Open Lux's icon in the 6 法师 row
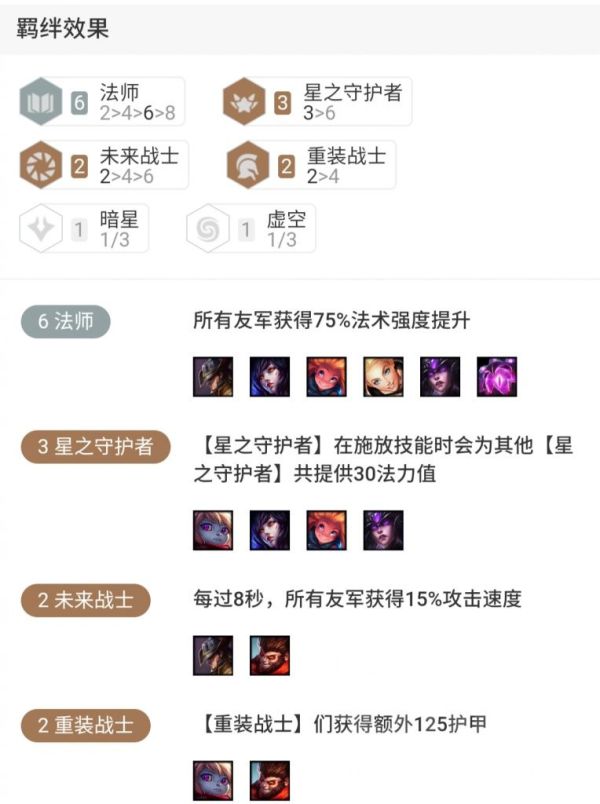 [384, 377]
